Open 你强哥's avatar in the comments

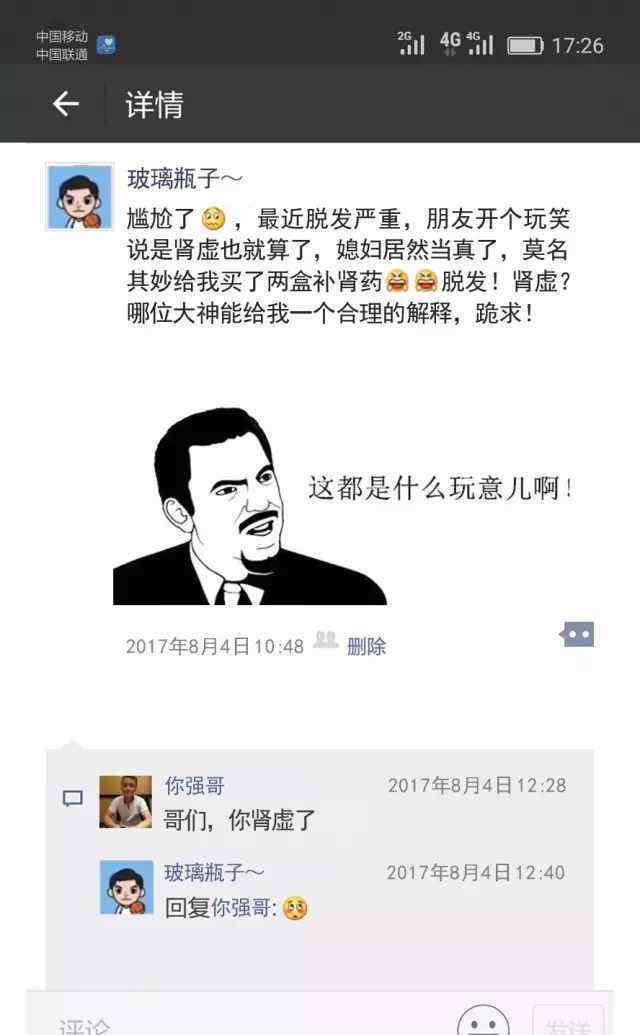coord(126,801)
